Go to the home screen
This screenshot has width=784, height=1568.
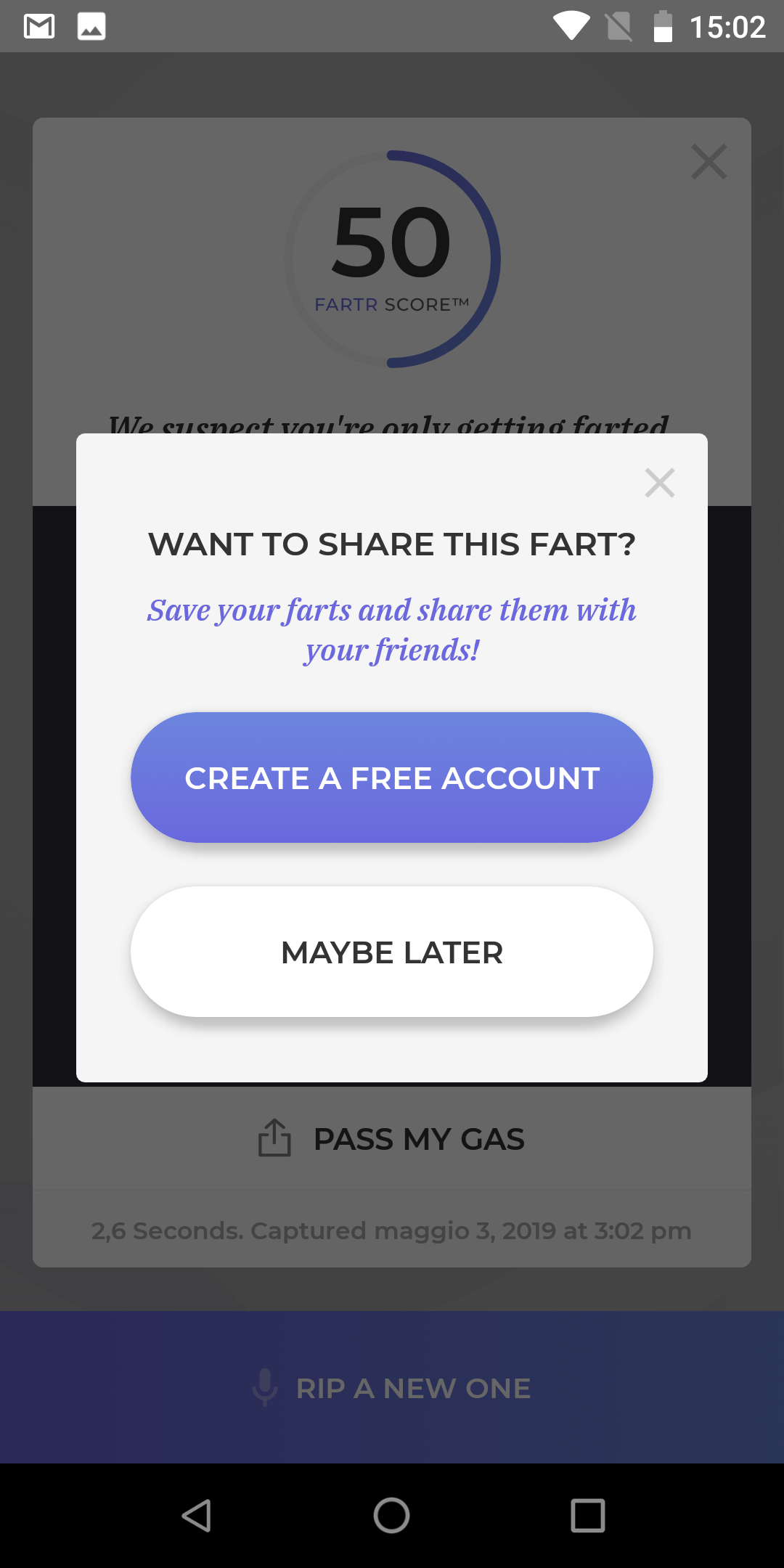tap(392, 1516)
